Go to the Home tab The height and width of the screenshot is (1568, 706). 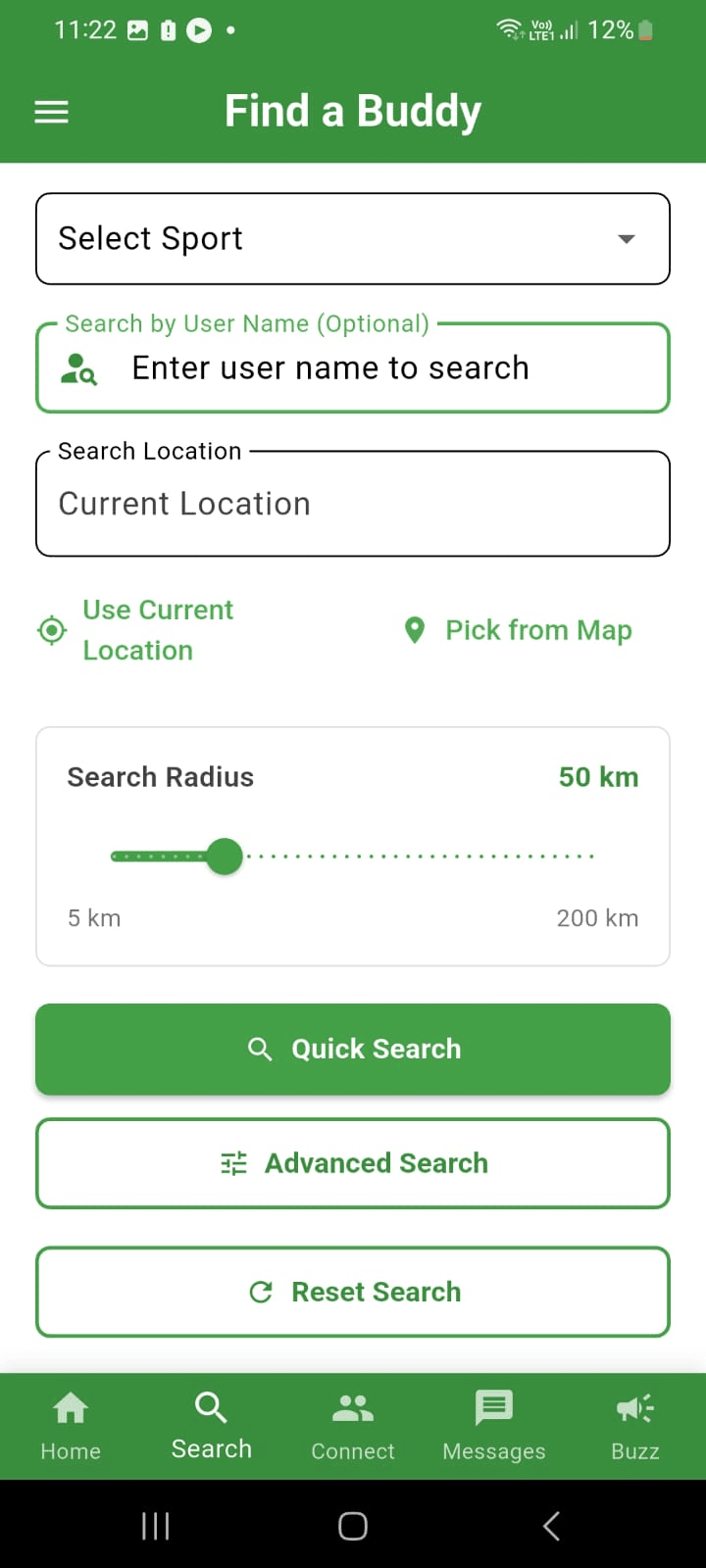coord(71,1426)
